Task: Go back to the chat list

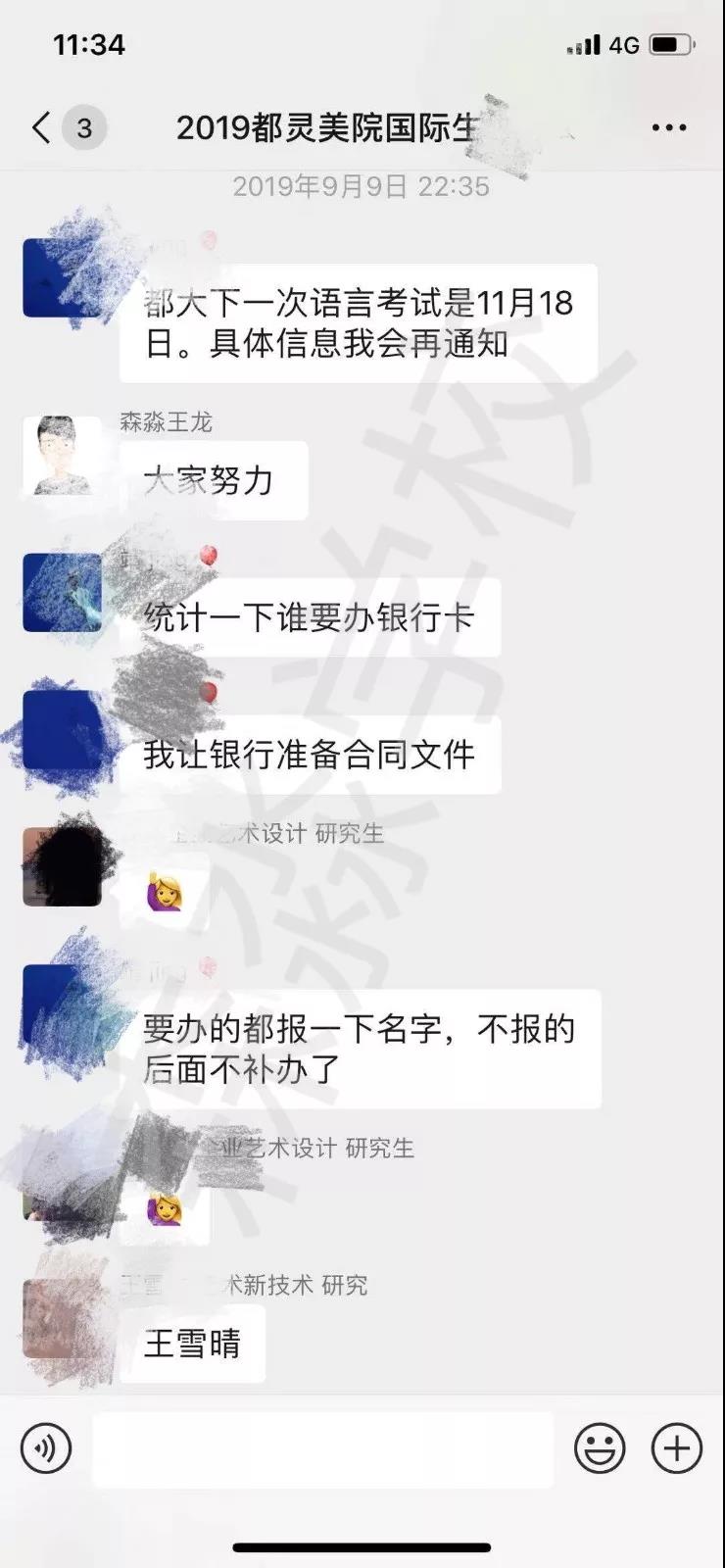Action: pyautogui.click(x=42, y=127)
